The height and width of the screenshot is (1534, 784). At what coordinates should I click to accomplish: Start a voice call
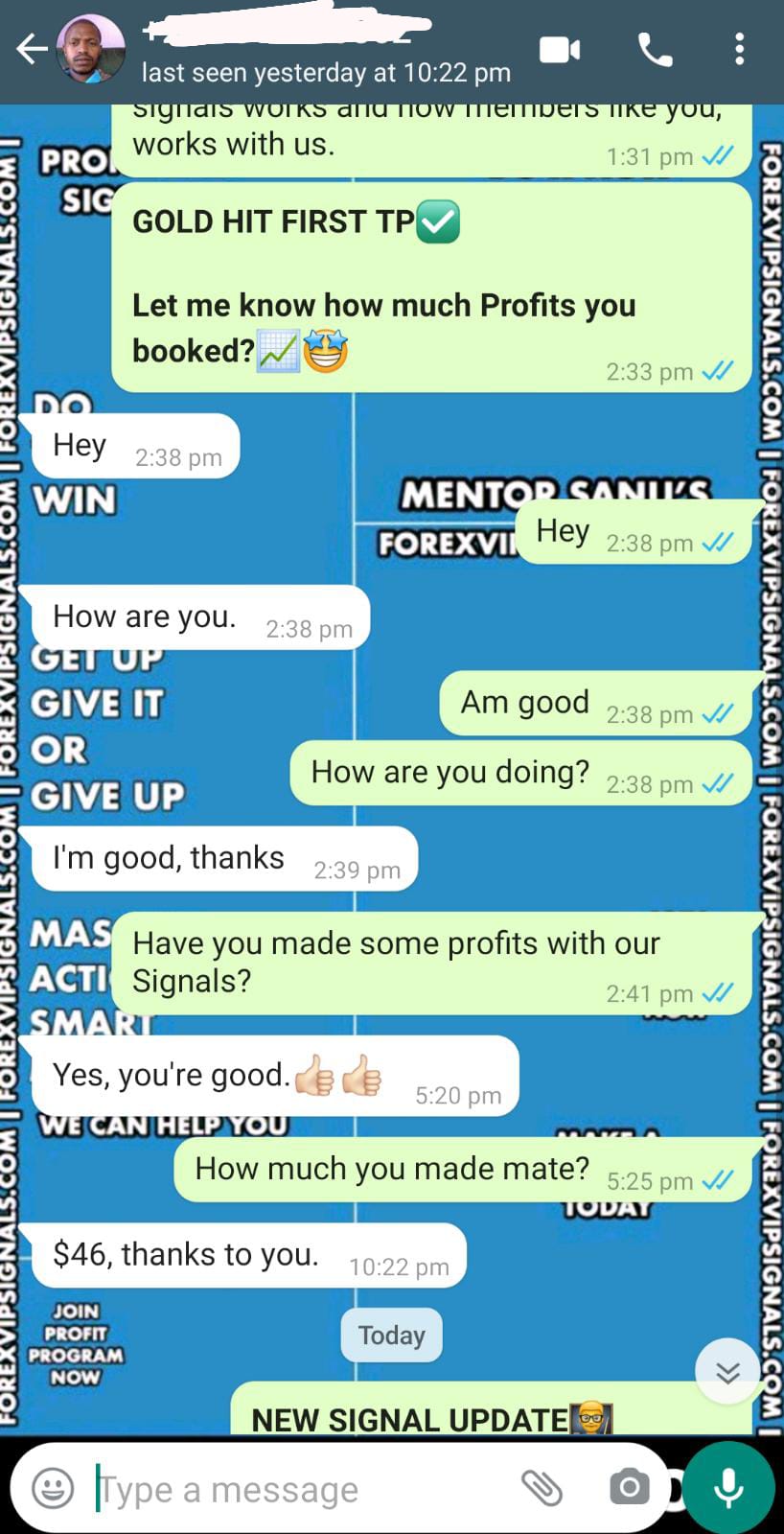657,49
